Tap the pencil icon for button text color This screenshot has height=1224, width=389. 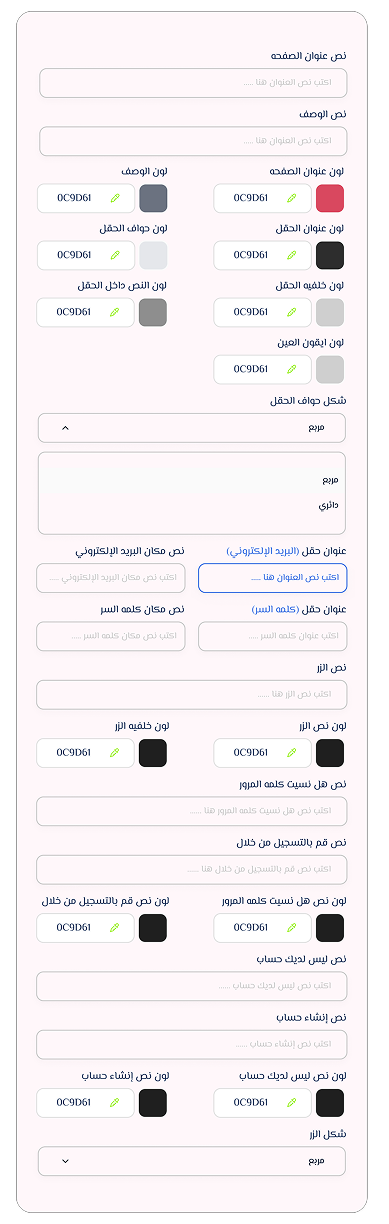[292, 753]
